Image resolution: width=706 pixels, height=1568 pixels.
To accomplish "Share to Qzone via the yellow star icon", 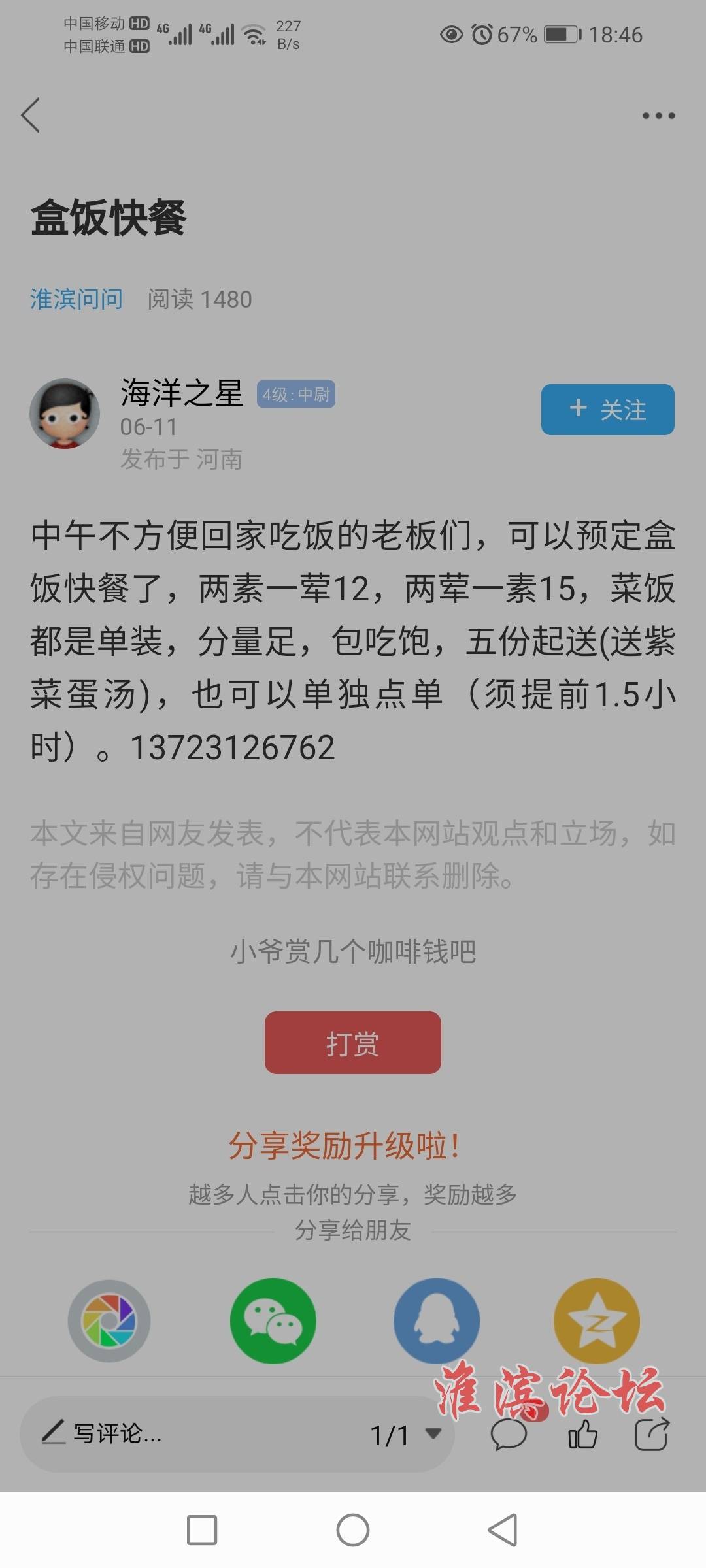I will pos(596,1320).
